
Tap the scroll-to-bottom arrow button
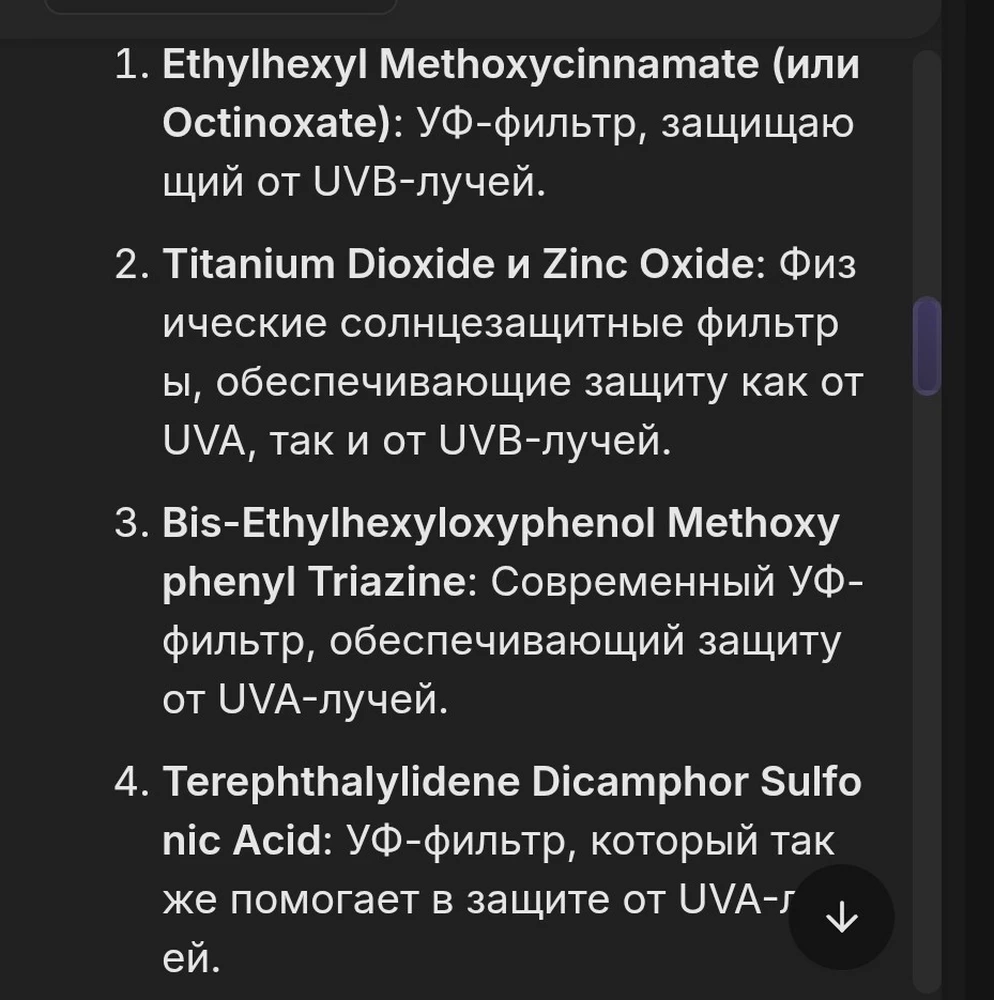point(841,917)
